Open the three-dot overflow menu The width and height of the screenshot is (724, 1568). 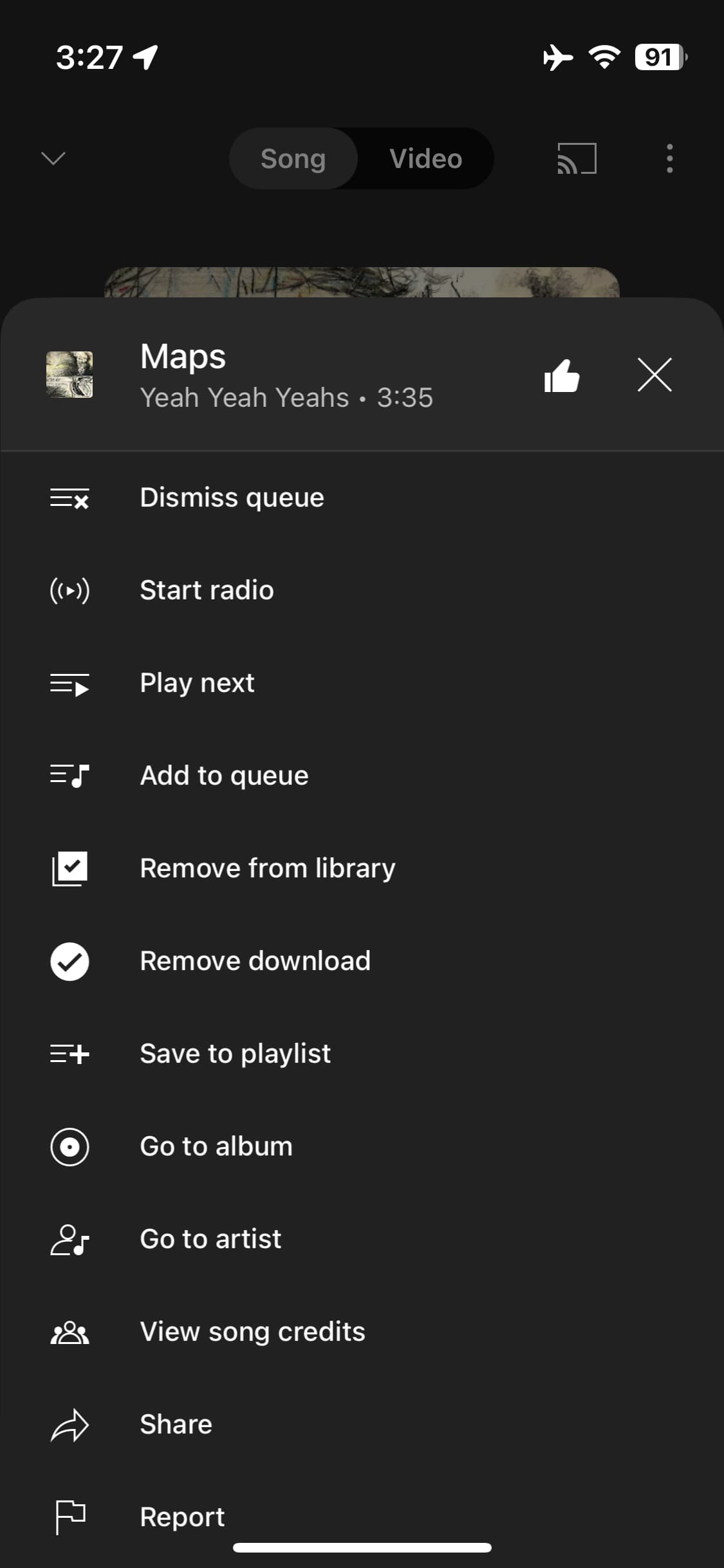click(x=670, y=158)
